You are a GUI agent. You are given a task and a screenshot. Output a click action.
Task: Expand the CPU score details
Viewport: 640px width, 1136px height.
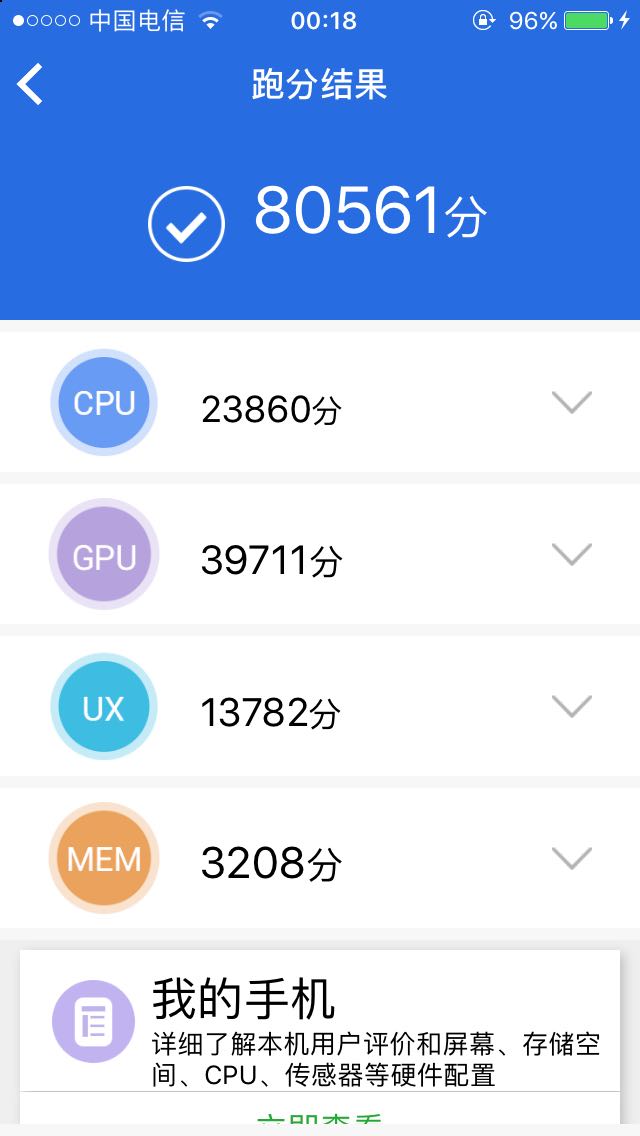pyautogui.click(x=572, y=402)
